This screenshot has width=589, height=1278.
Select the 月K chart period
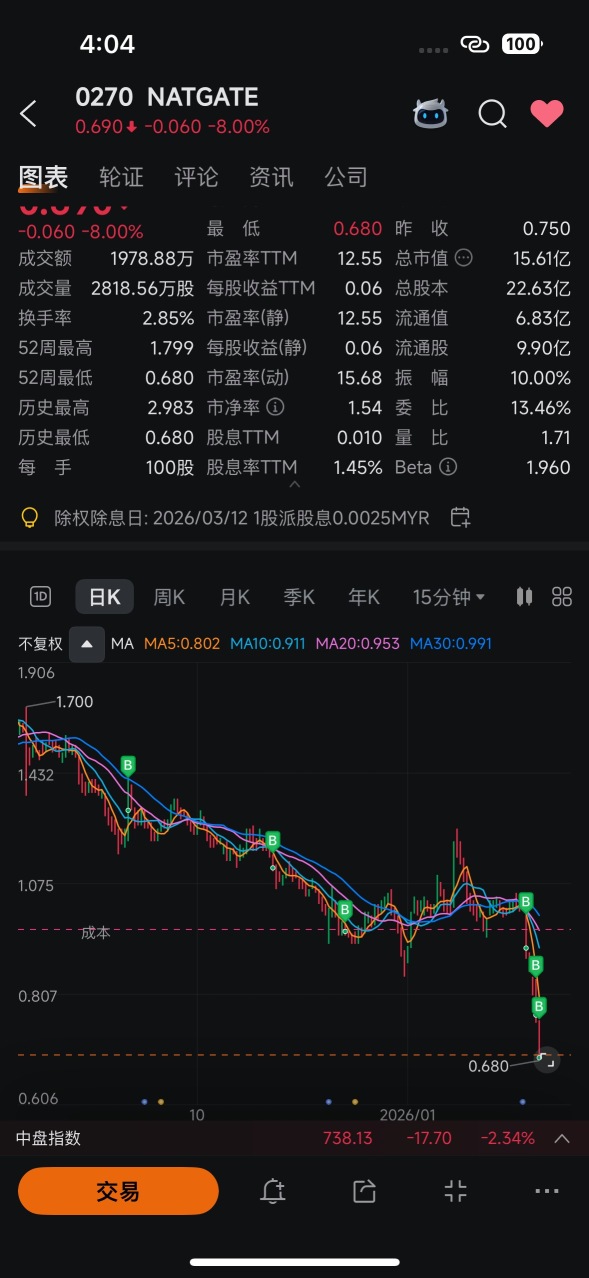click(234, 597)
